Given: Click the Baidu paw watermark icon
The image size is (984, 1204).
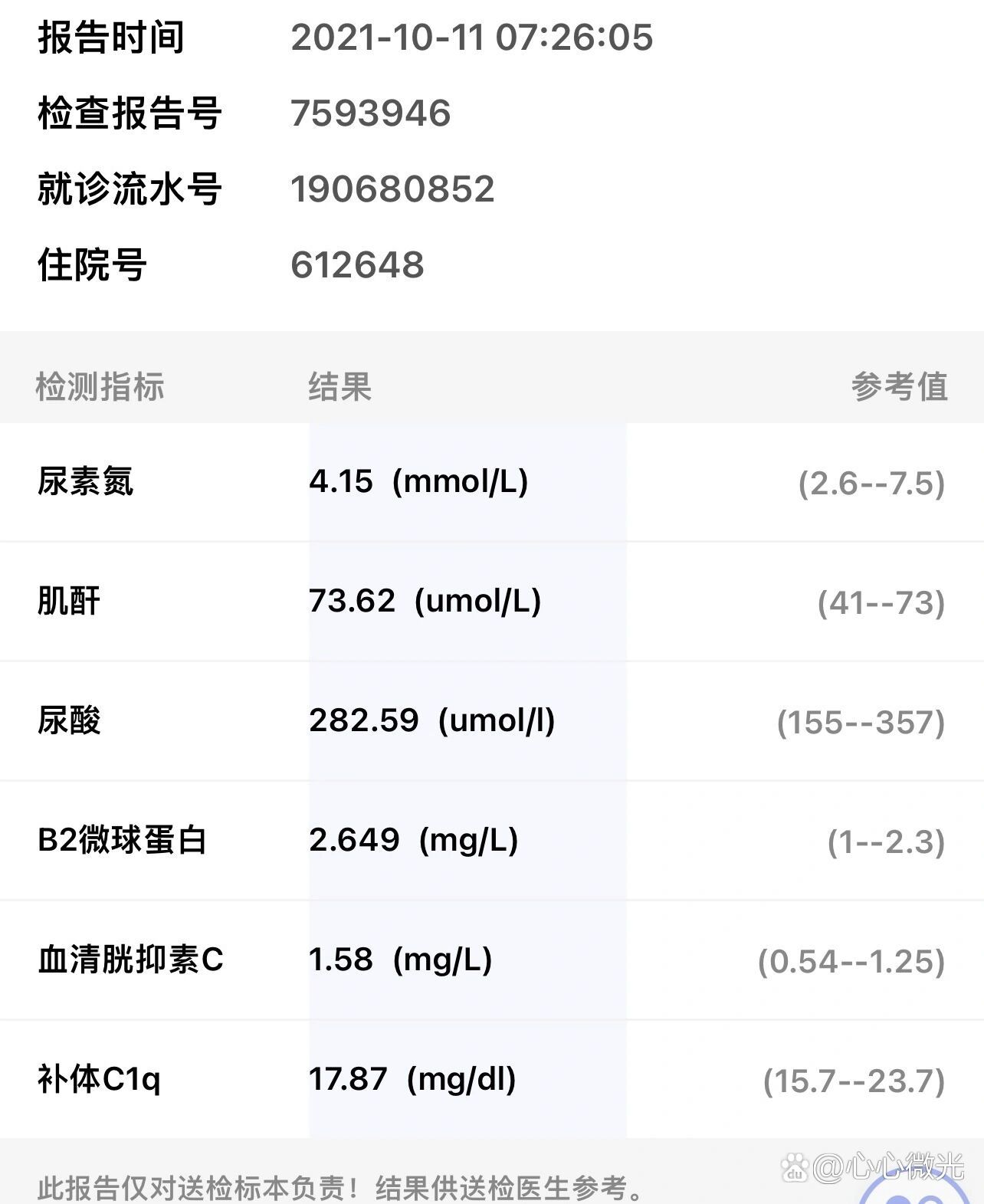Looking at the screenshot, I should point(795,1169).
